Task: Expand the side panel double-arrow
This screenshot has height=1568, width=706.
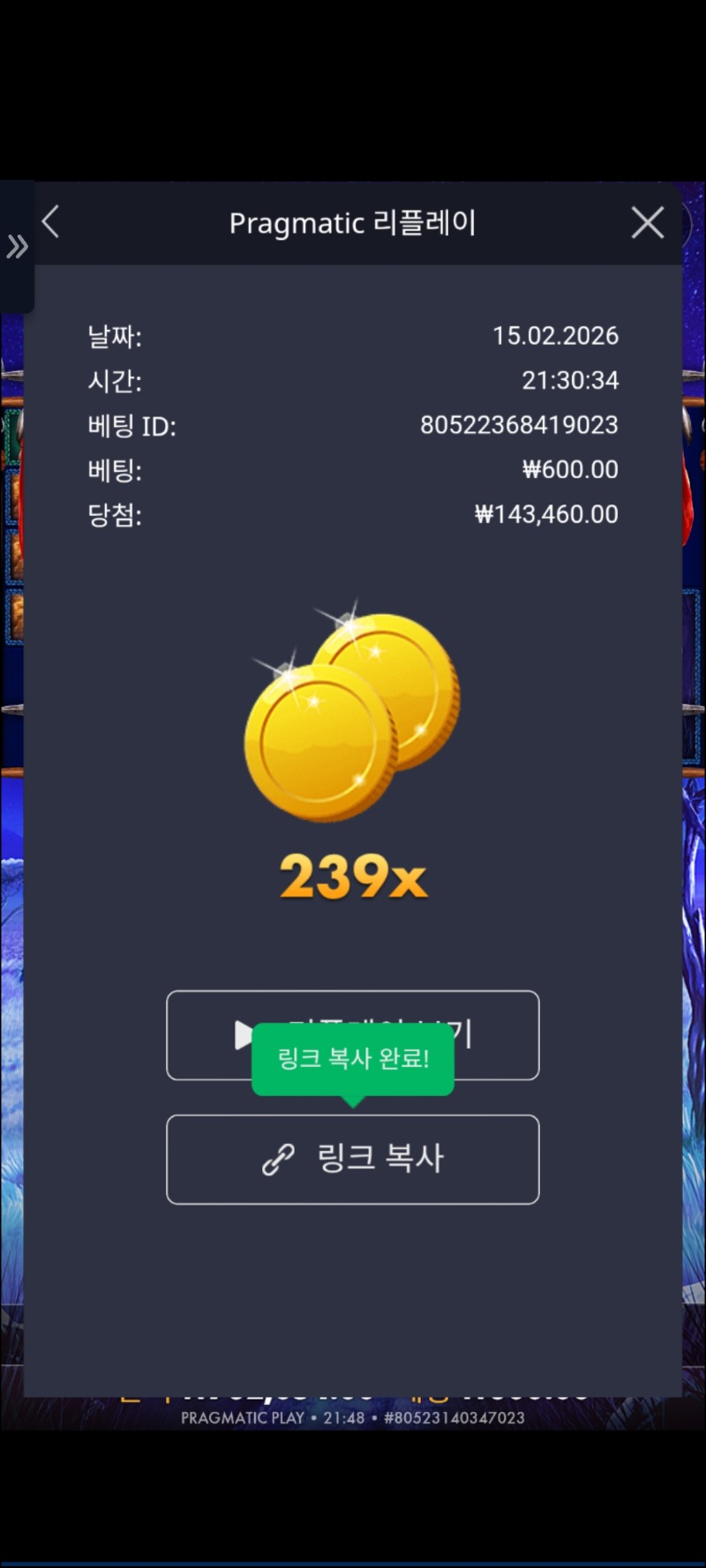Action: pos(17,247)
